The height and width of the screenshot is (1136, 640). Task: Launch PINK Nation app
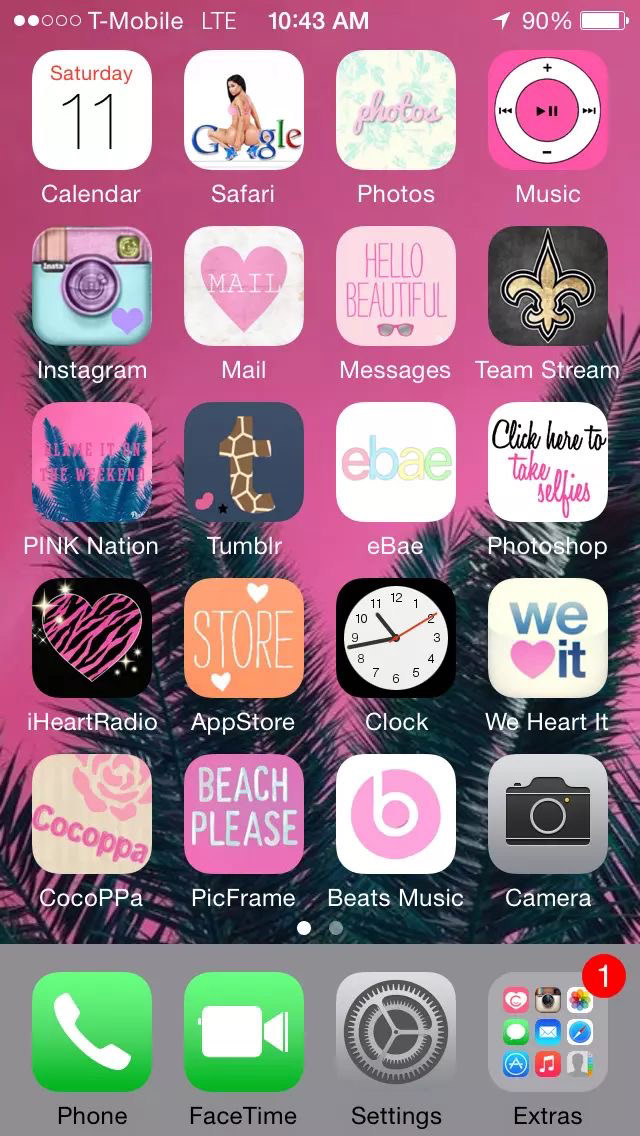pyautogui.click(x=92, y=462)
